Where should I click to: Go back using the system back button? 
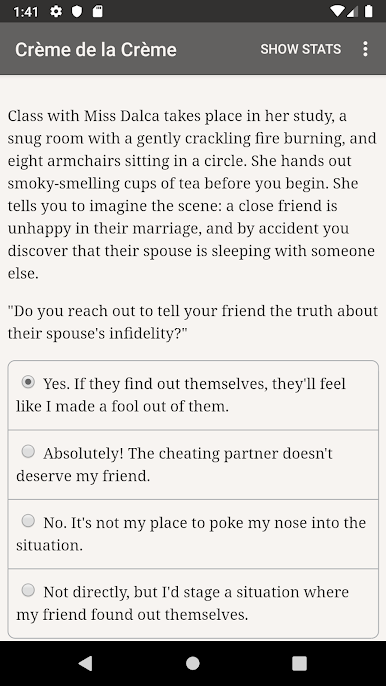tap(86, 663)
